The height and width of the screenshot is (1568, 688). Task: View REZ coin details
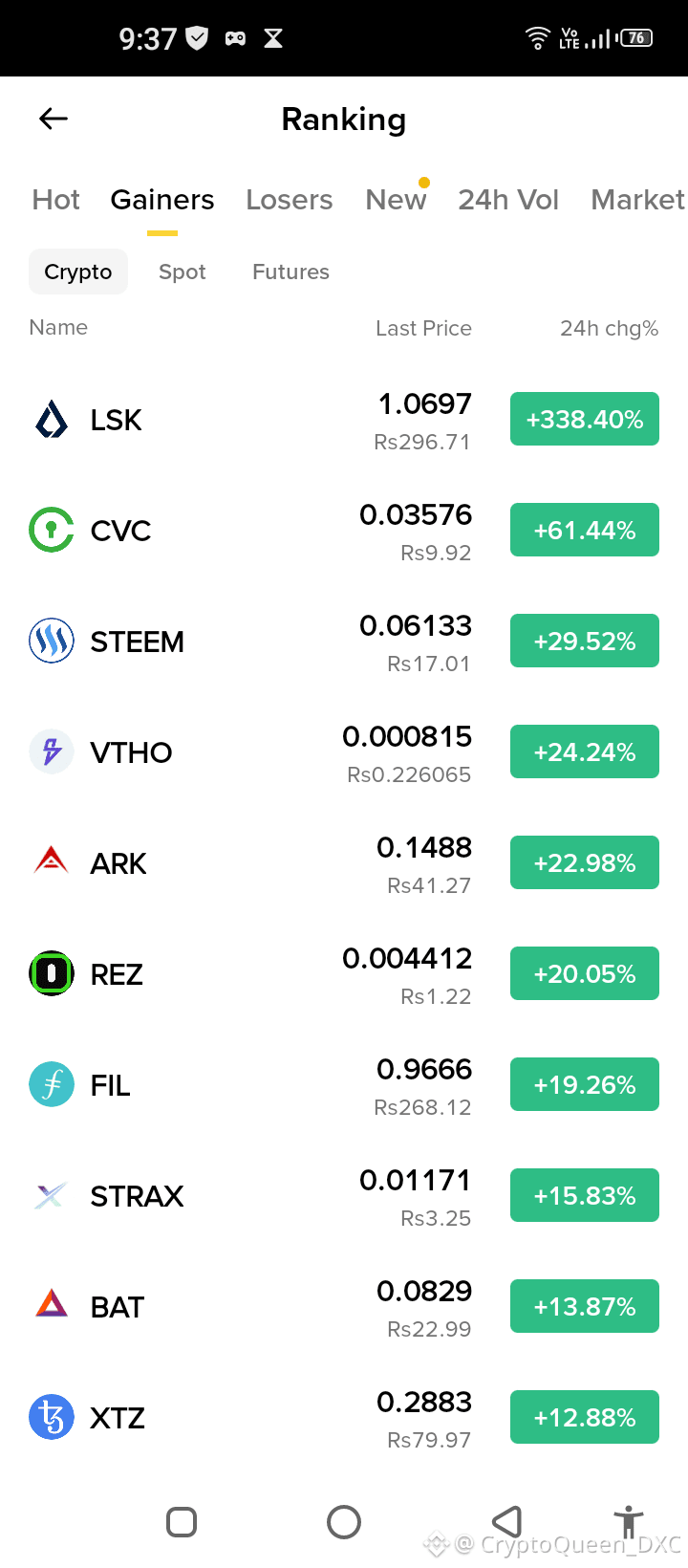click(x=344, y=974)
